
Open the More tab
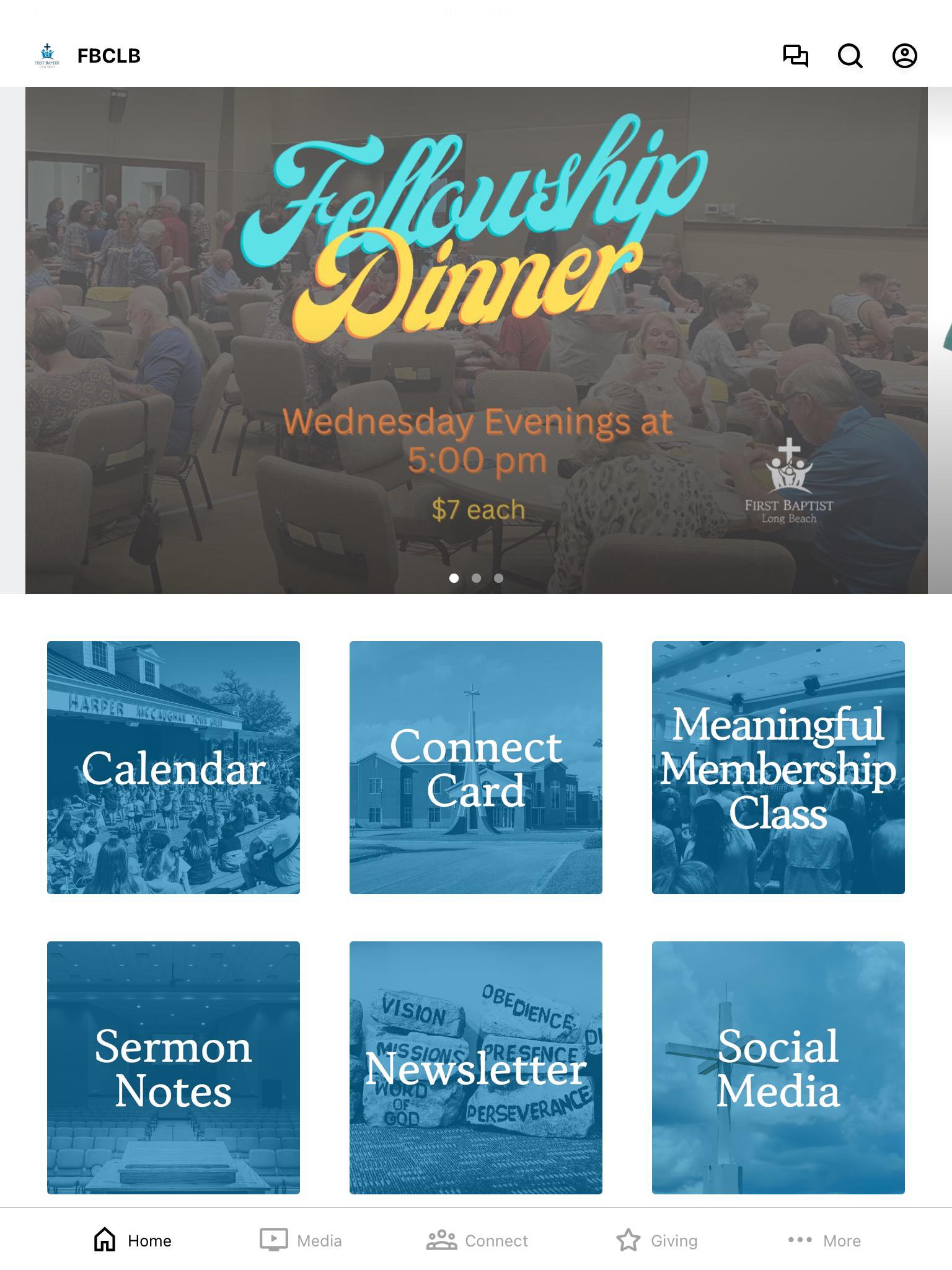(x=824, y=1240)
